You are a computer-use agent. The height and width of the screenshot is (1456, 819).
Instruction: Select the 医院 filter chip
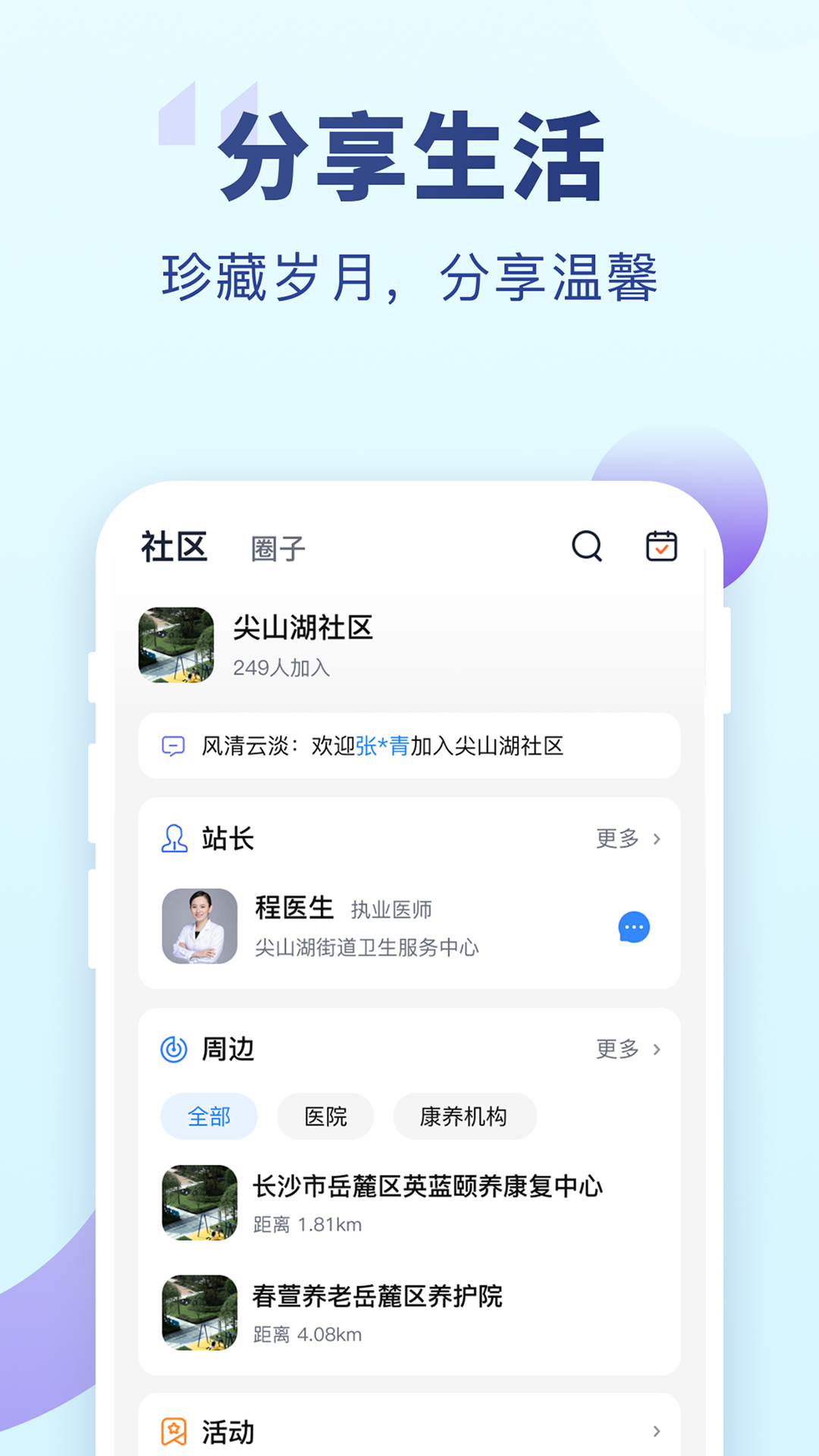coord(325,1116)
